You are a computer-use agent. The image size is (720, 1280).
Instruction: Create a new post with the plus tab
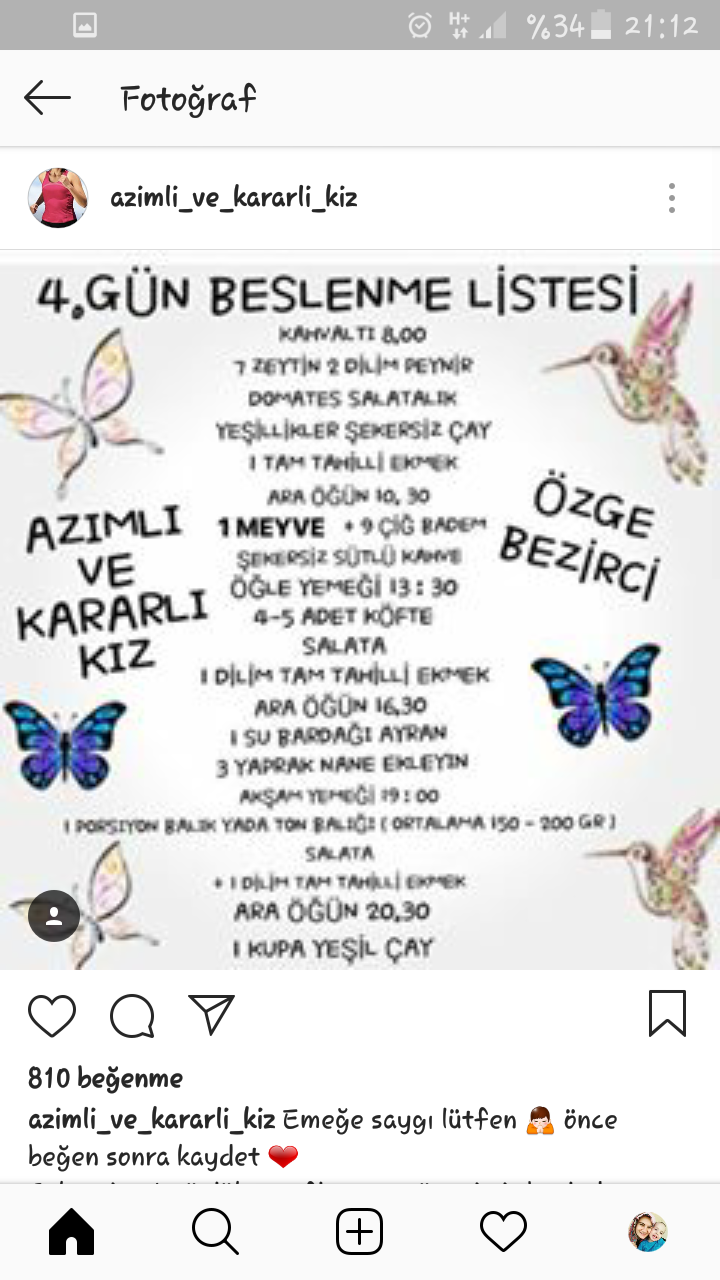[359, 1232]
